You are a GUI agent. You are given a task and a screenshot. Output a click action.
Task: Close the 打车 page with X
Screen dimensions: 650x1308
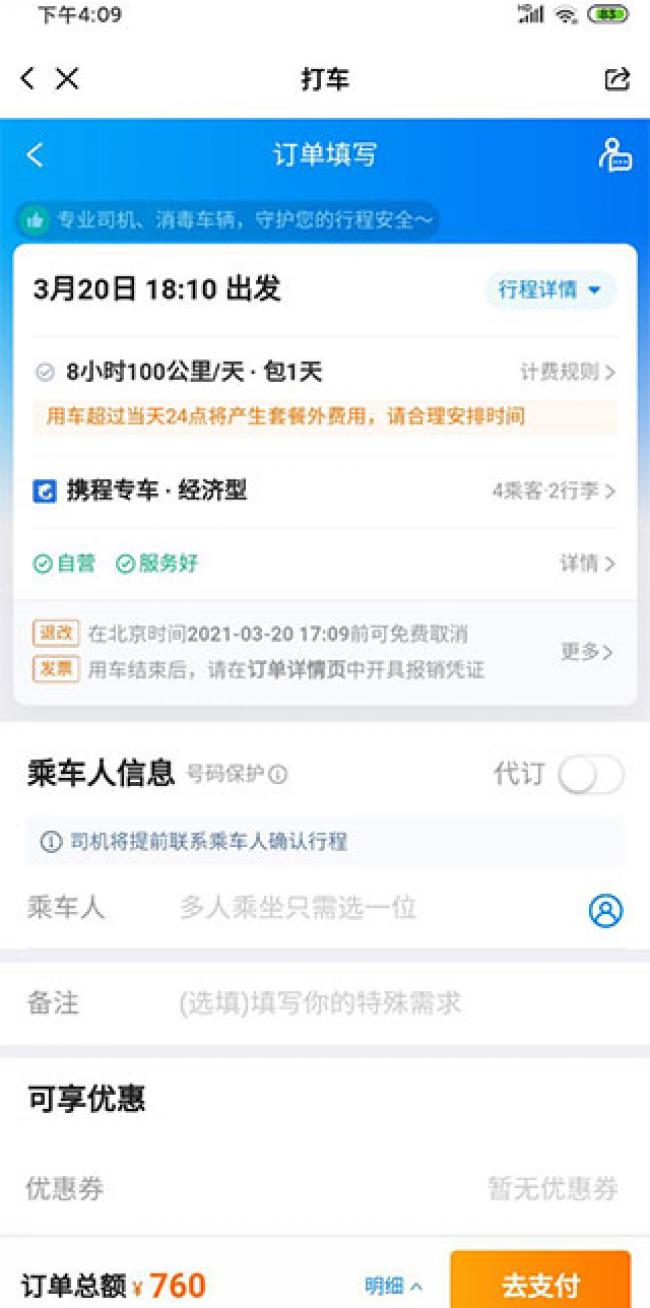coord(67,79)
